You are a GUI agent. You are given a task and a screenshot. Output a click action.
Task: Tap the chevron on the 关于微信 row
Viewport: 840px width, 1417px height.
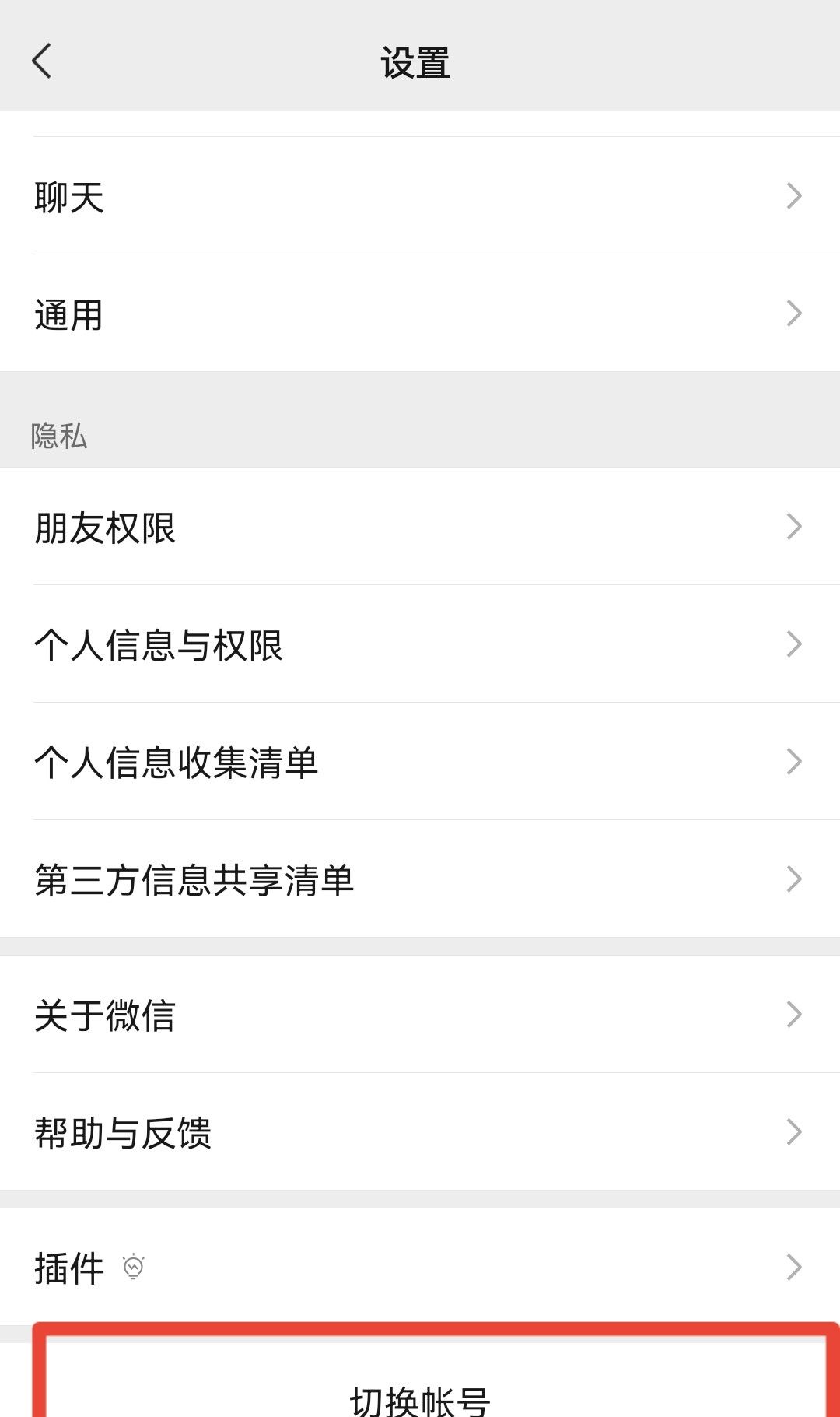pos(794,1013)
